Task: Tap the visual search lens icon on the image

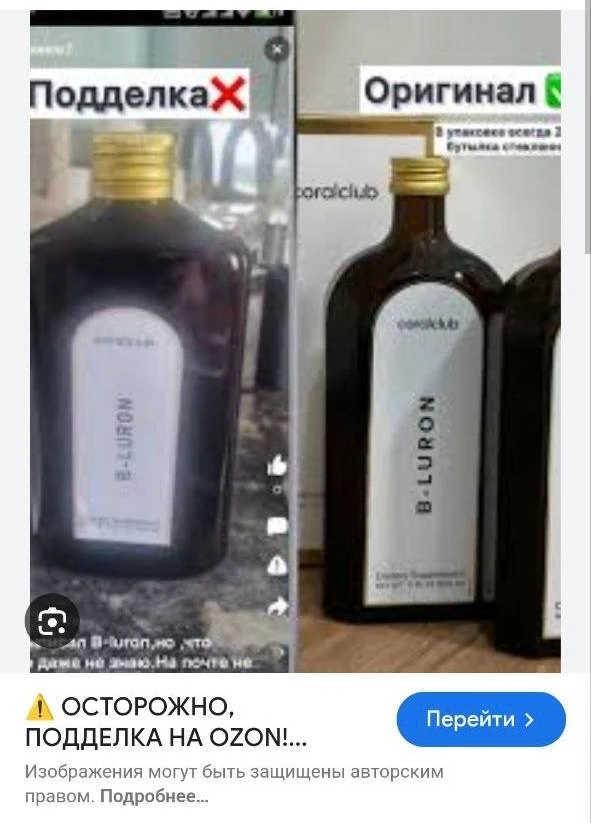Action: point(52,620)
